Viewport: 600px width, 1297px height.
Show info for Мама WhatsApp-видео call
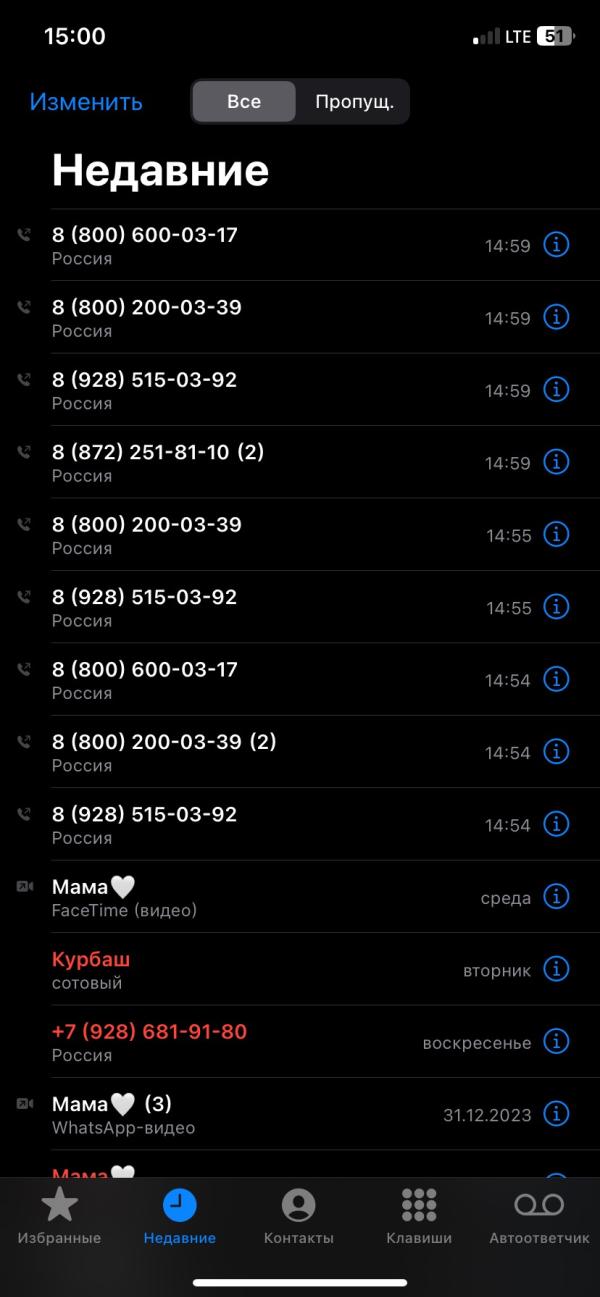click(556, 1113)
